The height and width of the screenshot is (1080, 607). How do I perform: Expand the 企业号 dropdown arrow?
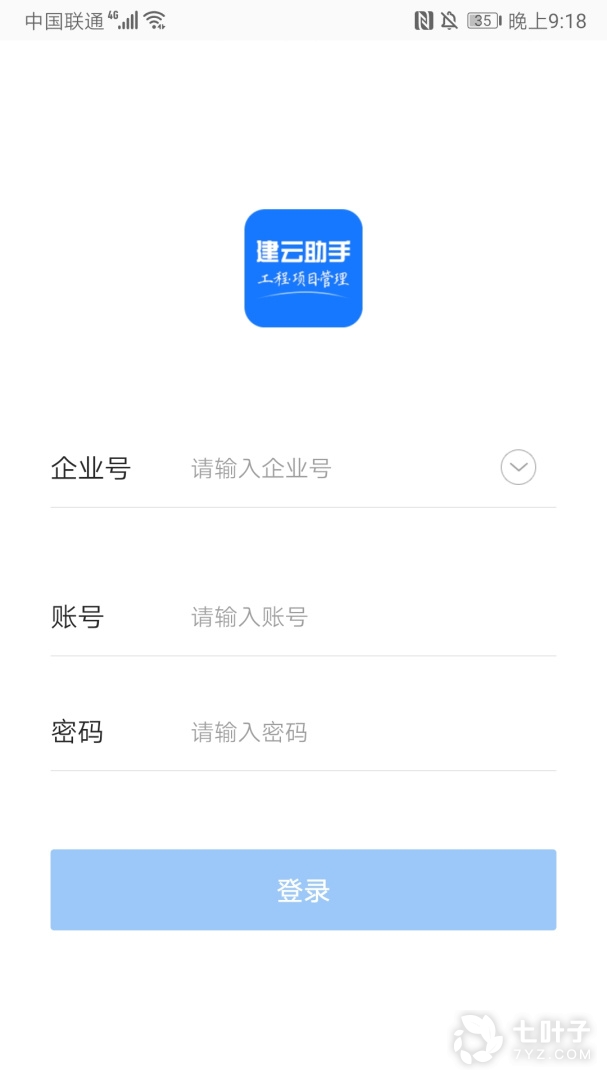pyautogui.click(x=518, y=467)
